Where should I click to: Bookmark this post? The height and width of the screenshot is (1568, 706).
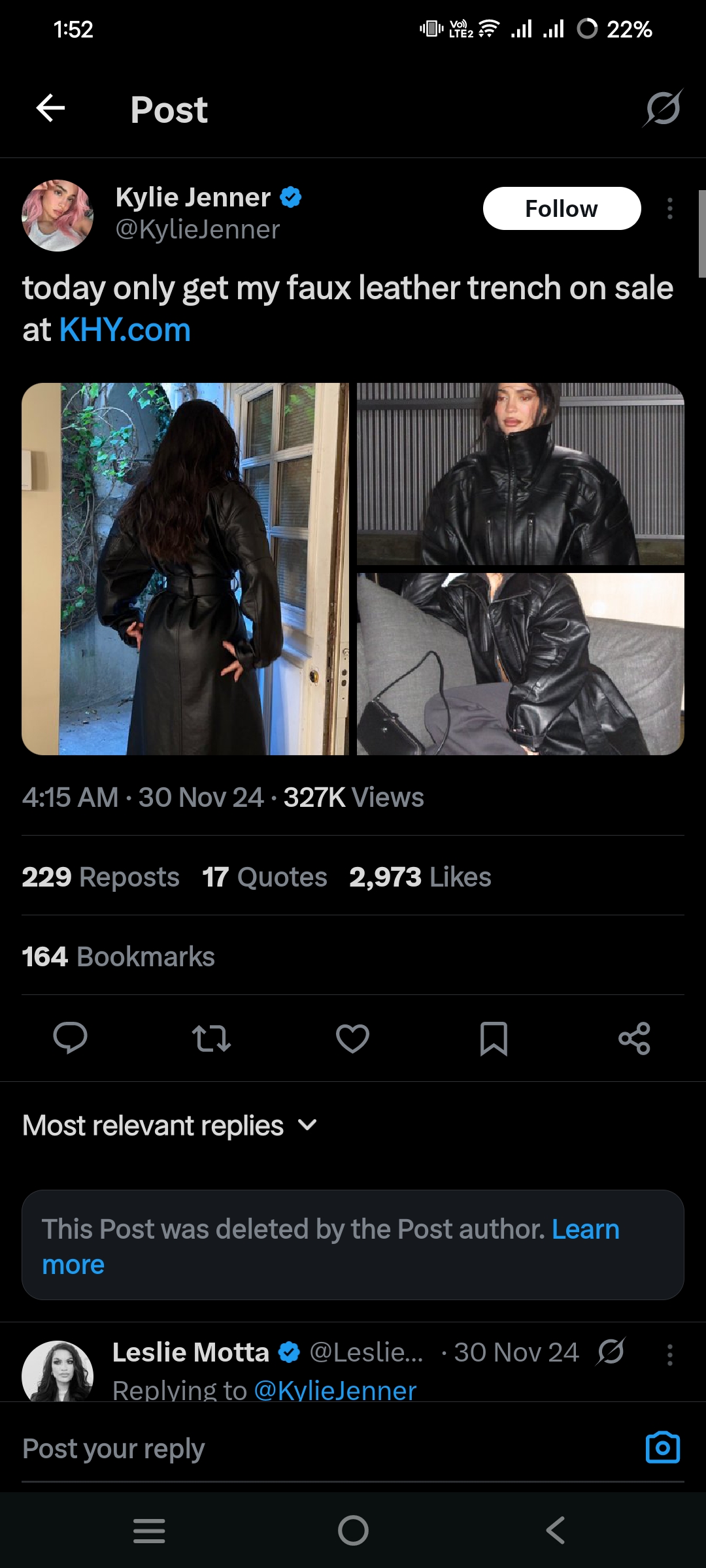pos(494,1038)
